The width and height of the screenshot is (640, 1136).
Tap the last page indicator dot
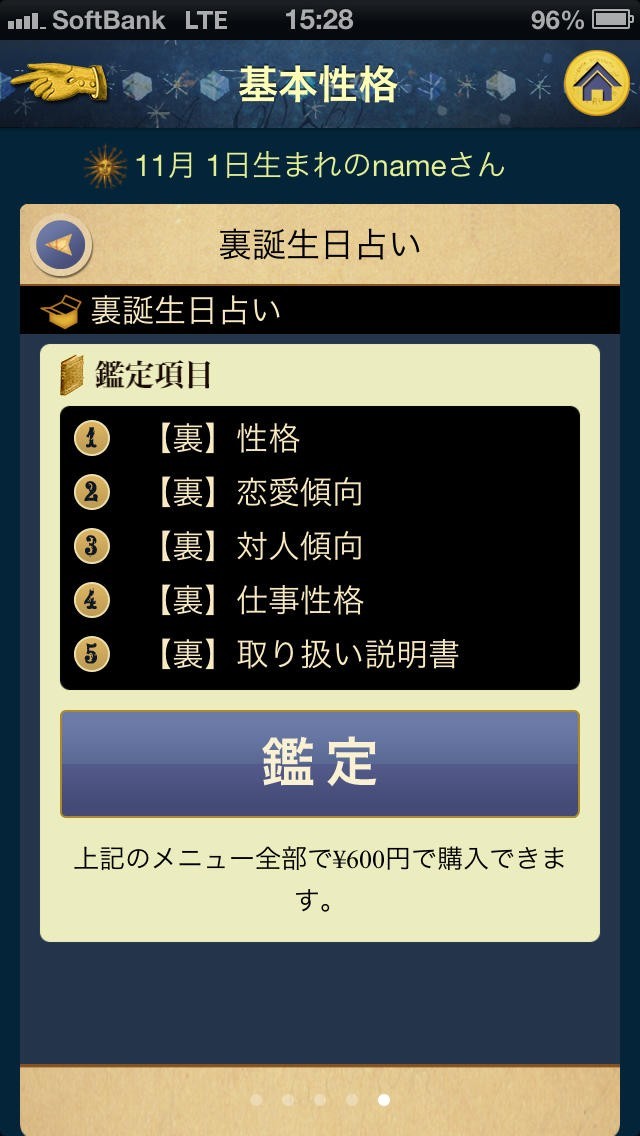tap(384, 1100)
